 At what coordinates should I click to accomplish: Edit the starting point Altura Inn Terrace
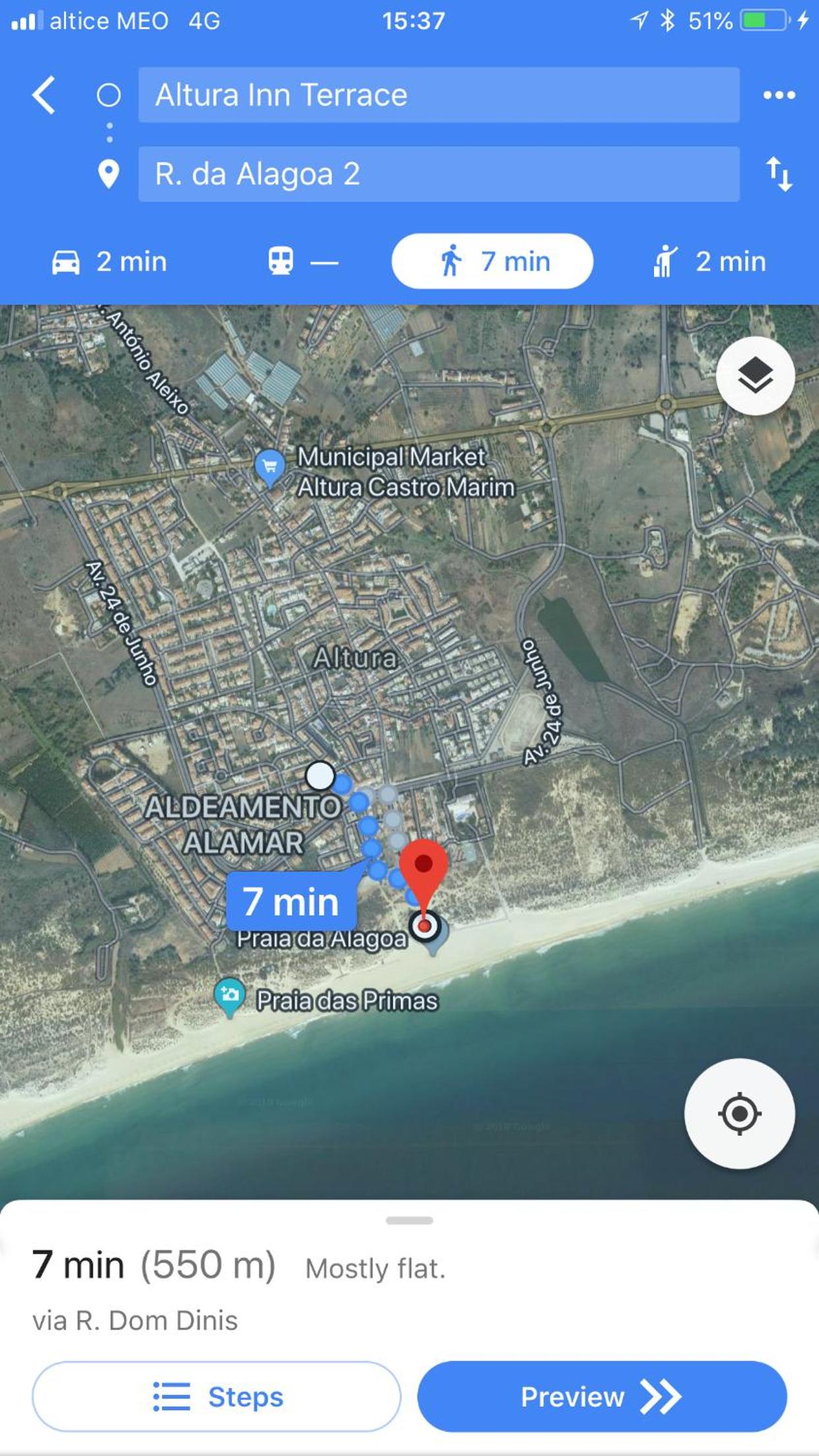coord(439,95)
